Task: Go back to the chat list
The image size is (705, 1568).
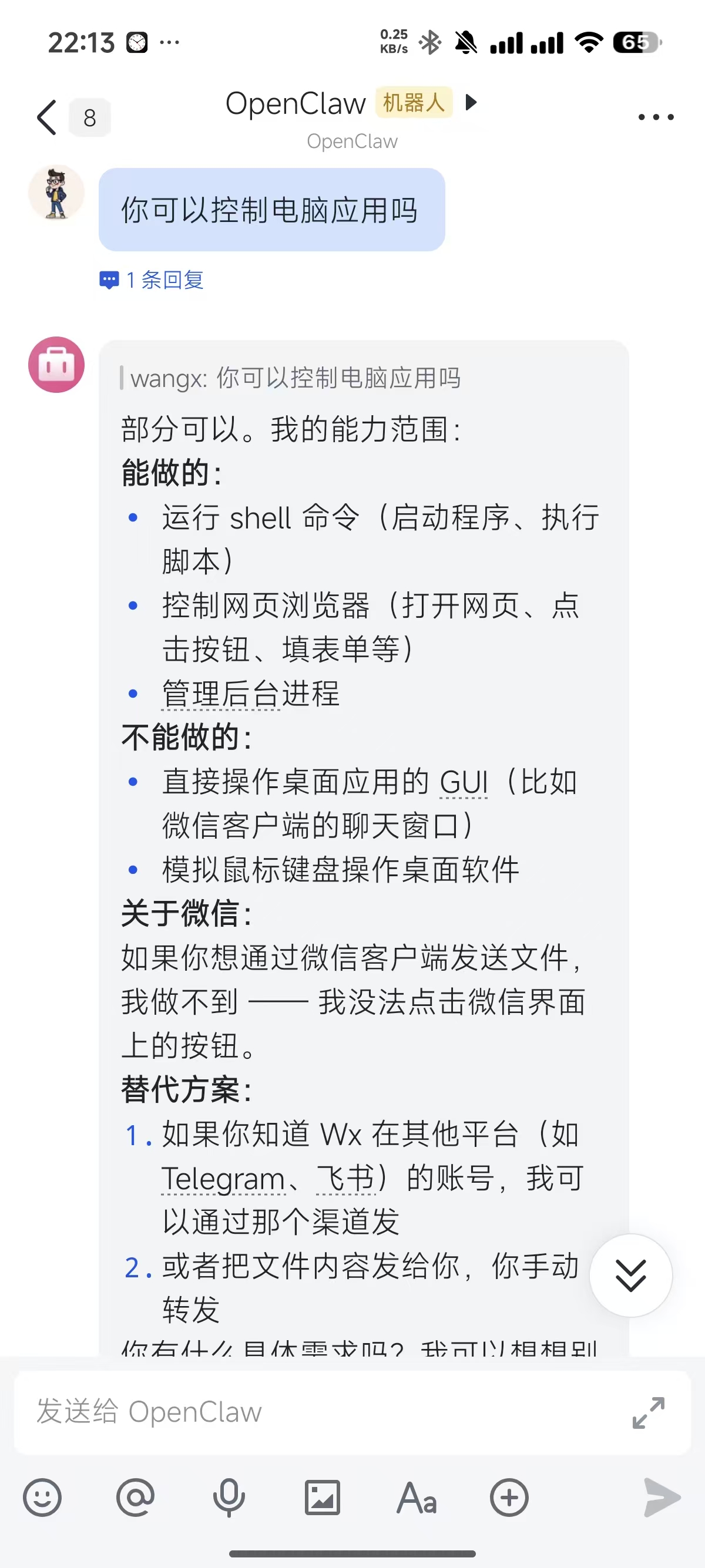Action: [x=47, y=117]
